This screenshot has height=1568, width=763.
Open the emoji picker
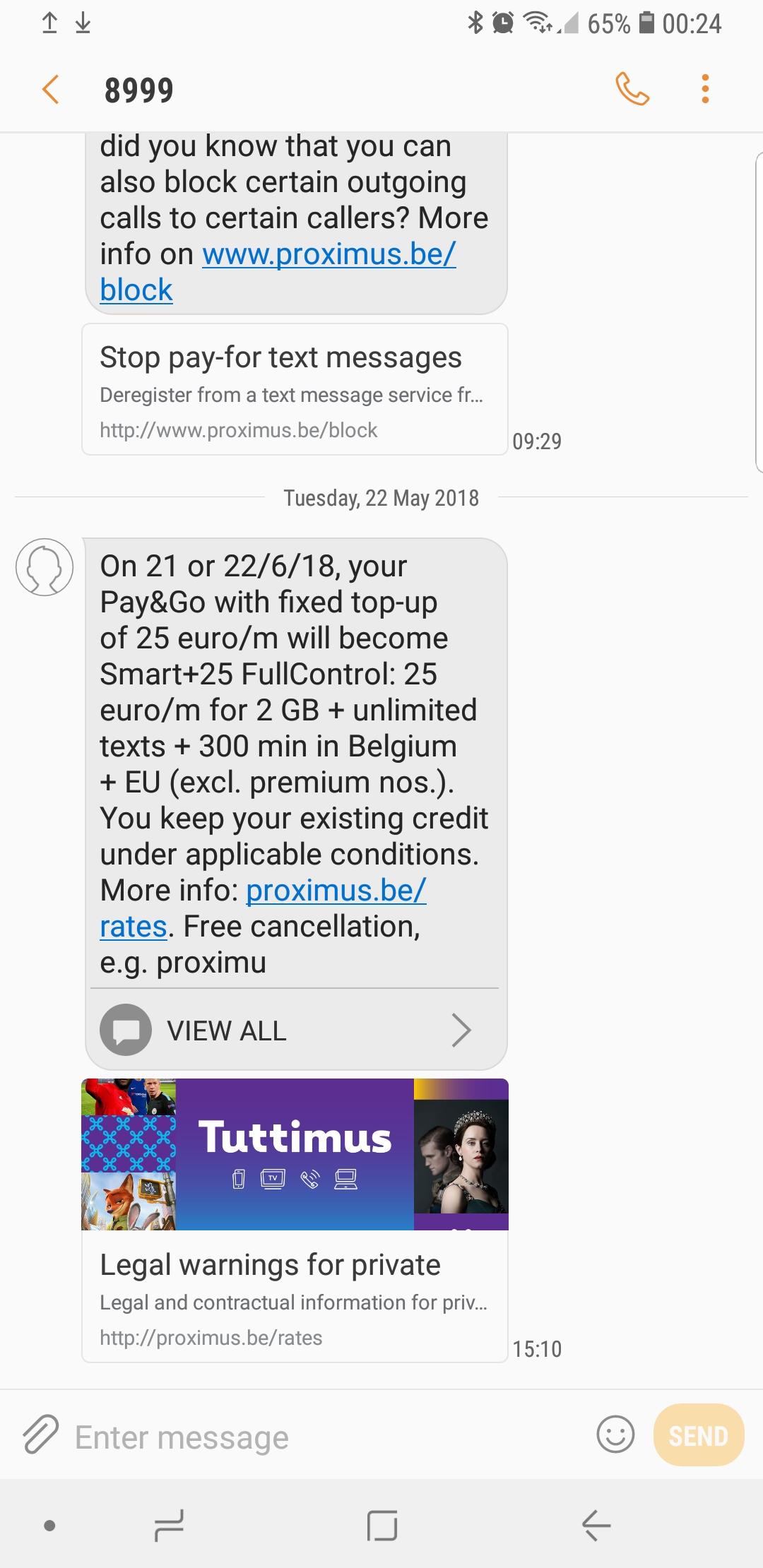615,1435
